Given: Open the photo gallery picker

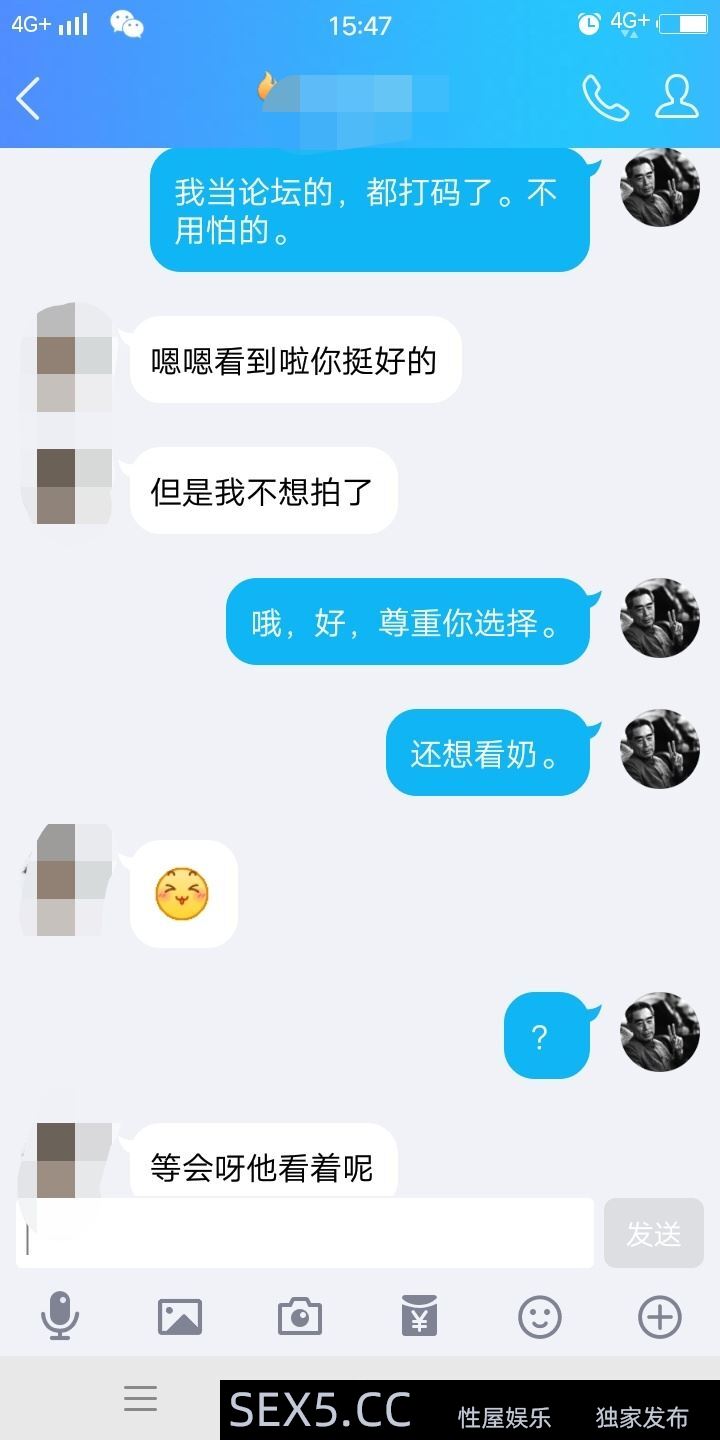Looking at the screenshot, I should click(x=180, y=1317).
